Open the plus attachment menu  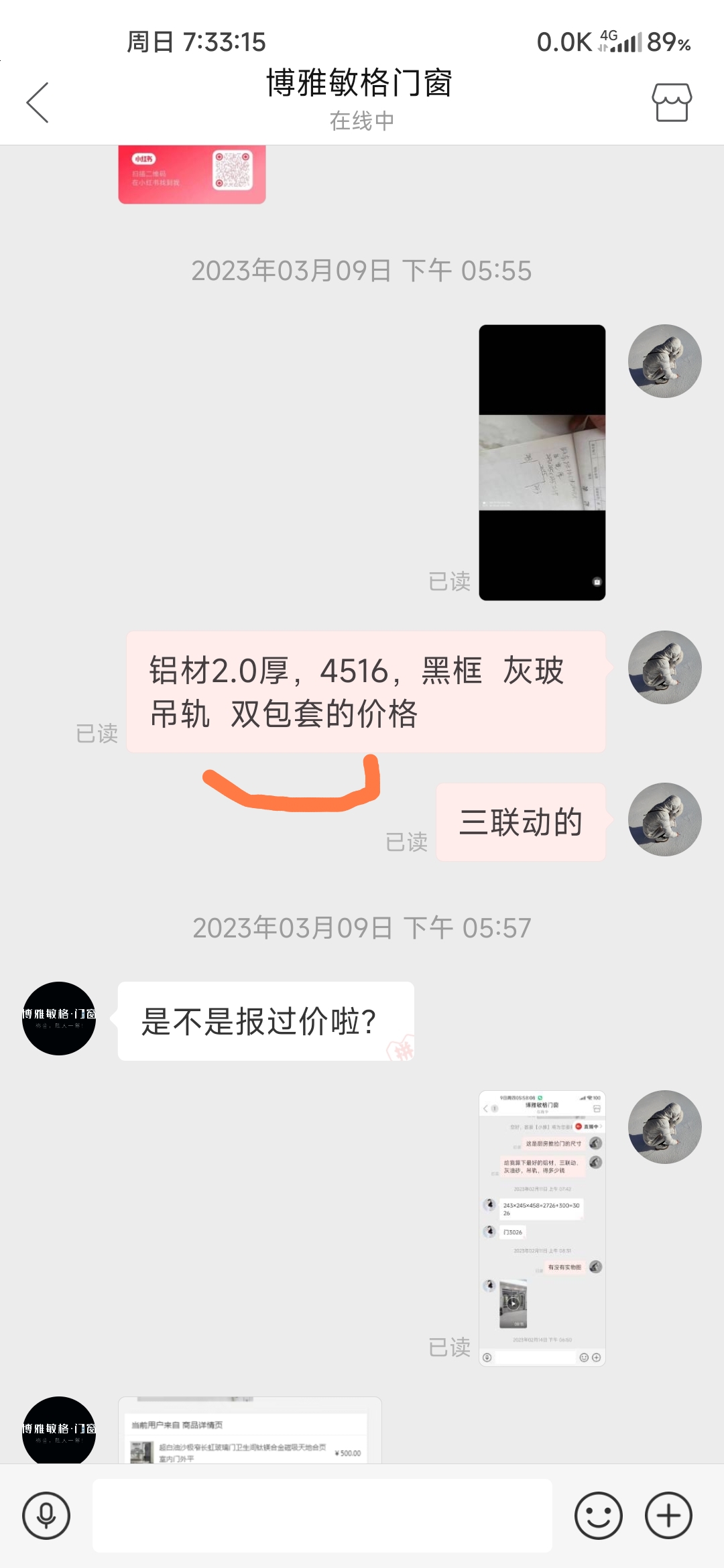coord(668,1516)
